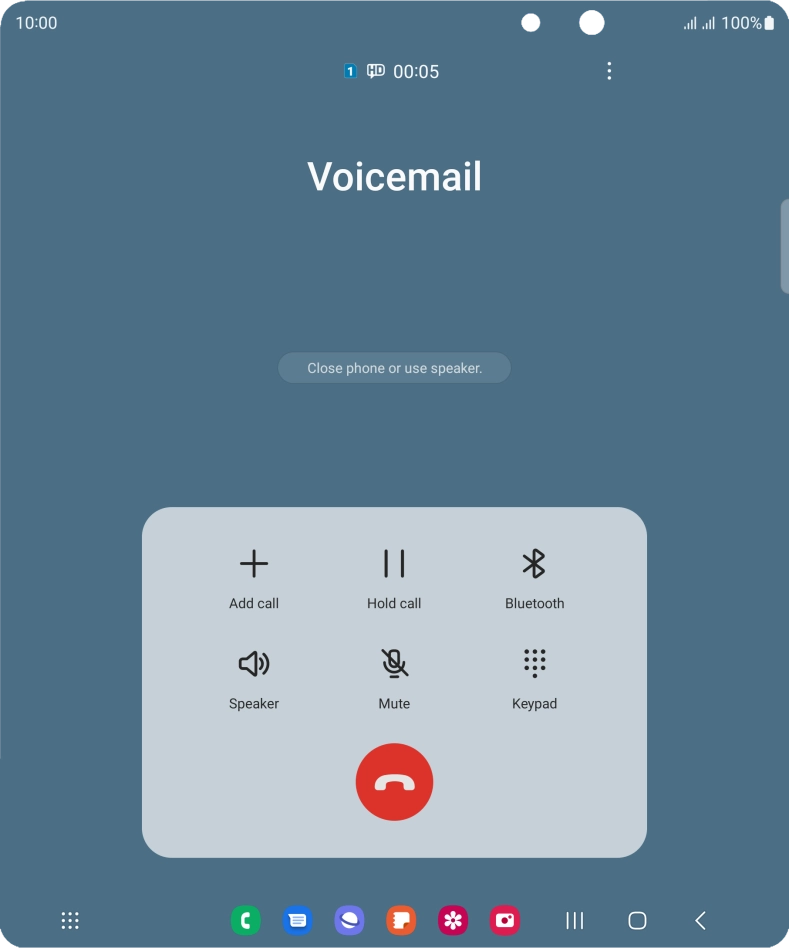
Task: Show the dial keypad
Action: (x=534, y=677)
